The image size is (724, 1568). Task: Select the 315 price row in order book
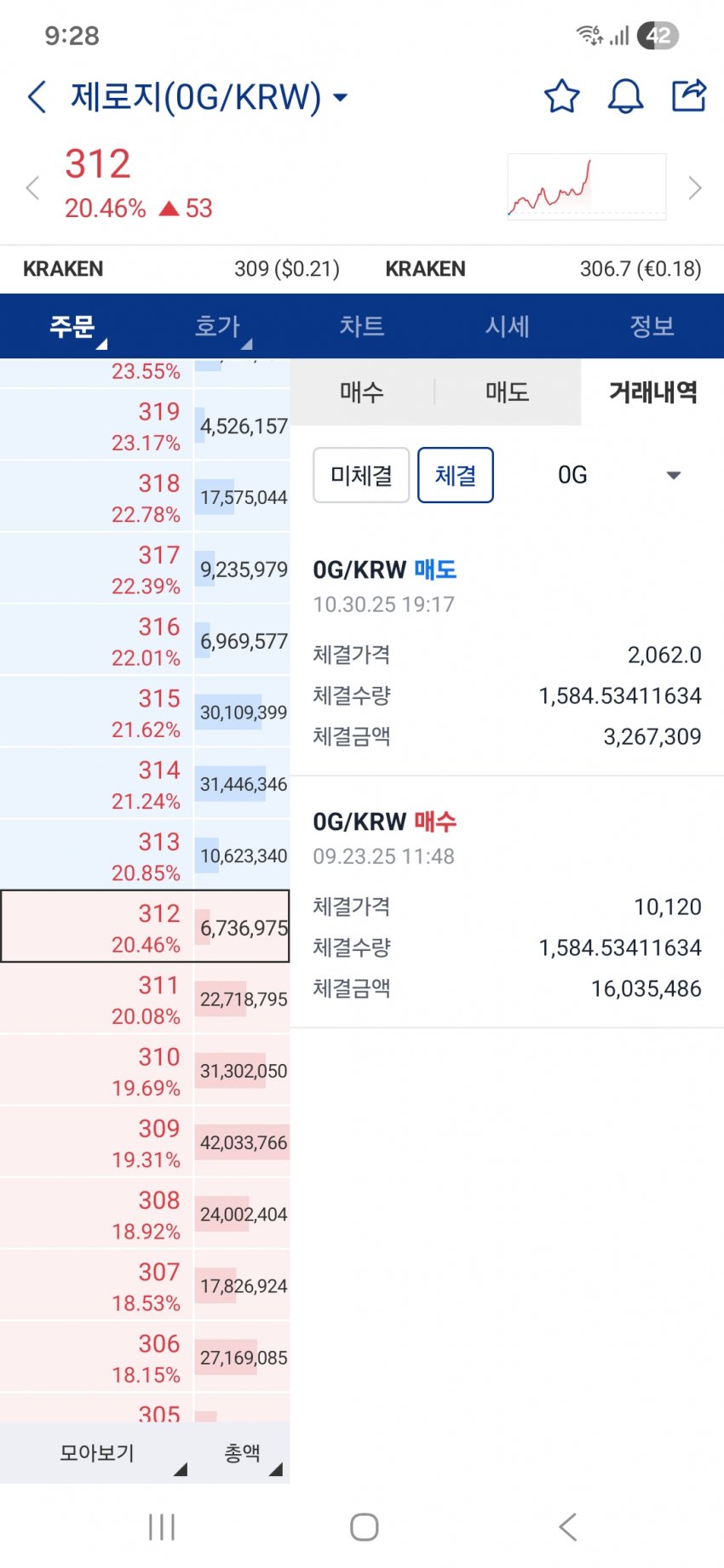pyautogui.click(x=145, y=712)
